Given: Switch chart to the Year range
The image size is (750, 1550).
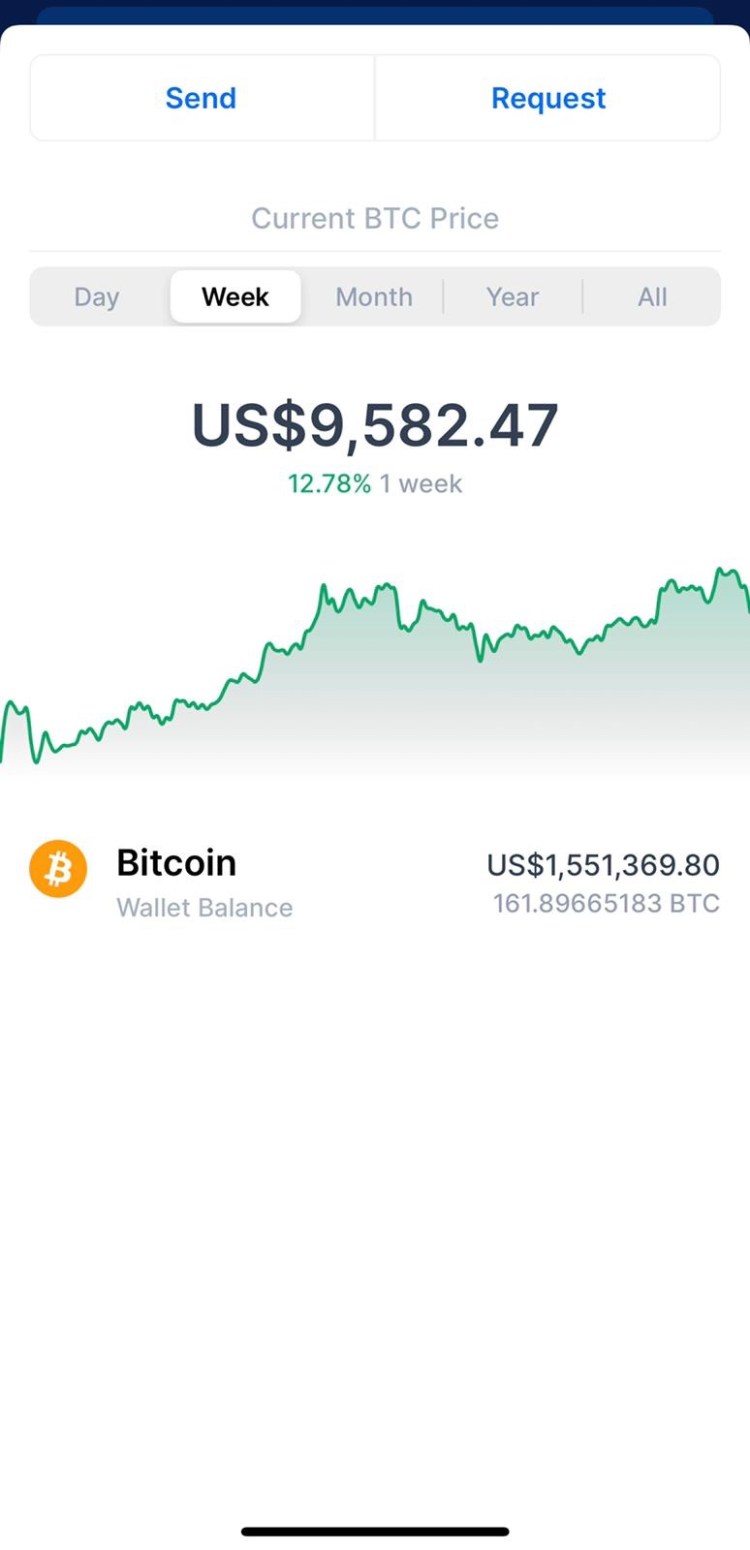Looking at the screenshot, I should [x=512, y=297].
